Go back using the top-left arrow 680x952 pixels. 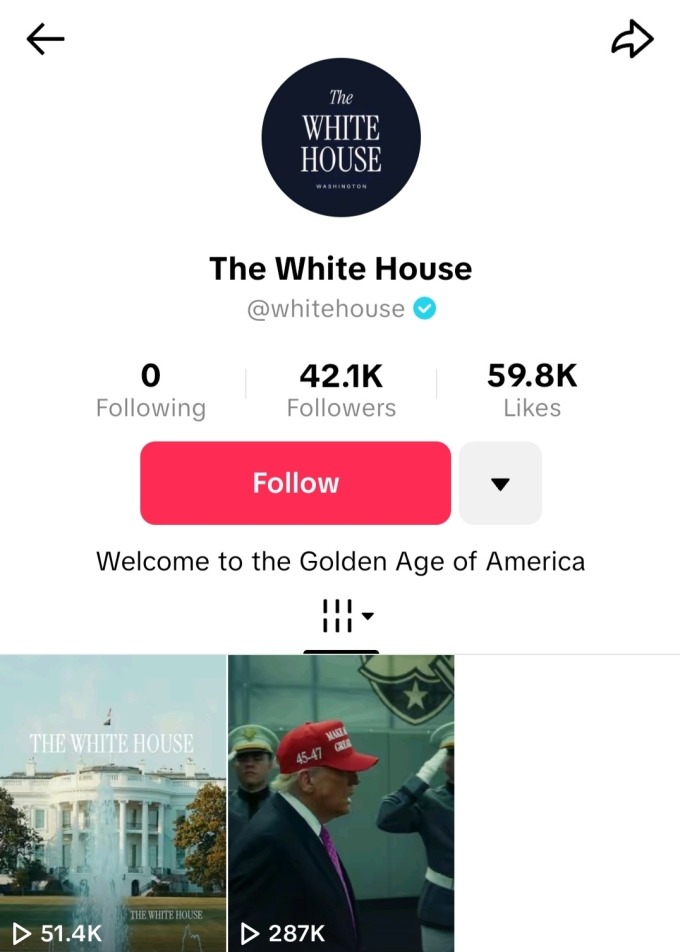coord(45,40)
